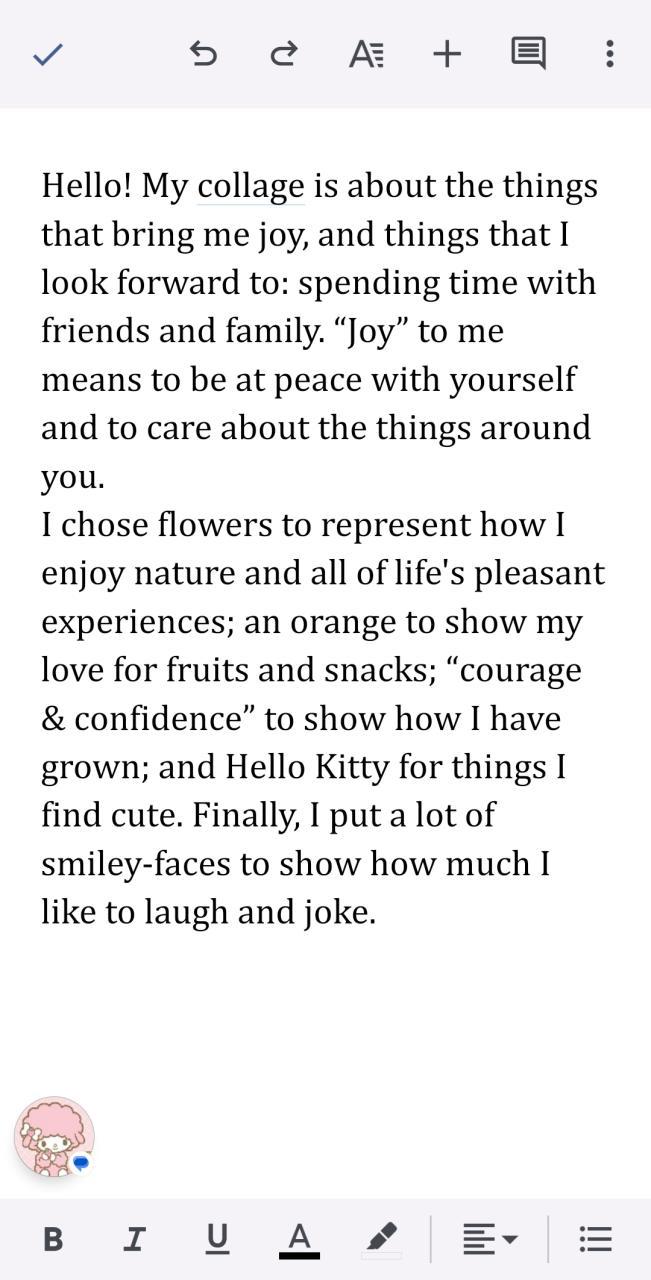Apply italic formatting

coord(134,1240)
